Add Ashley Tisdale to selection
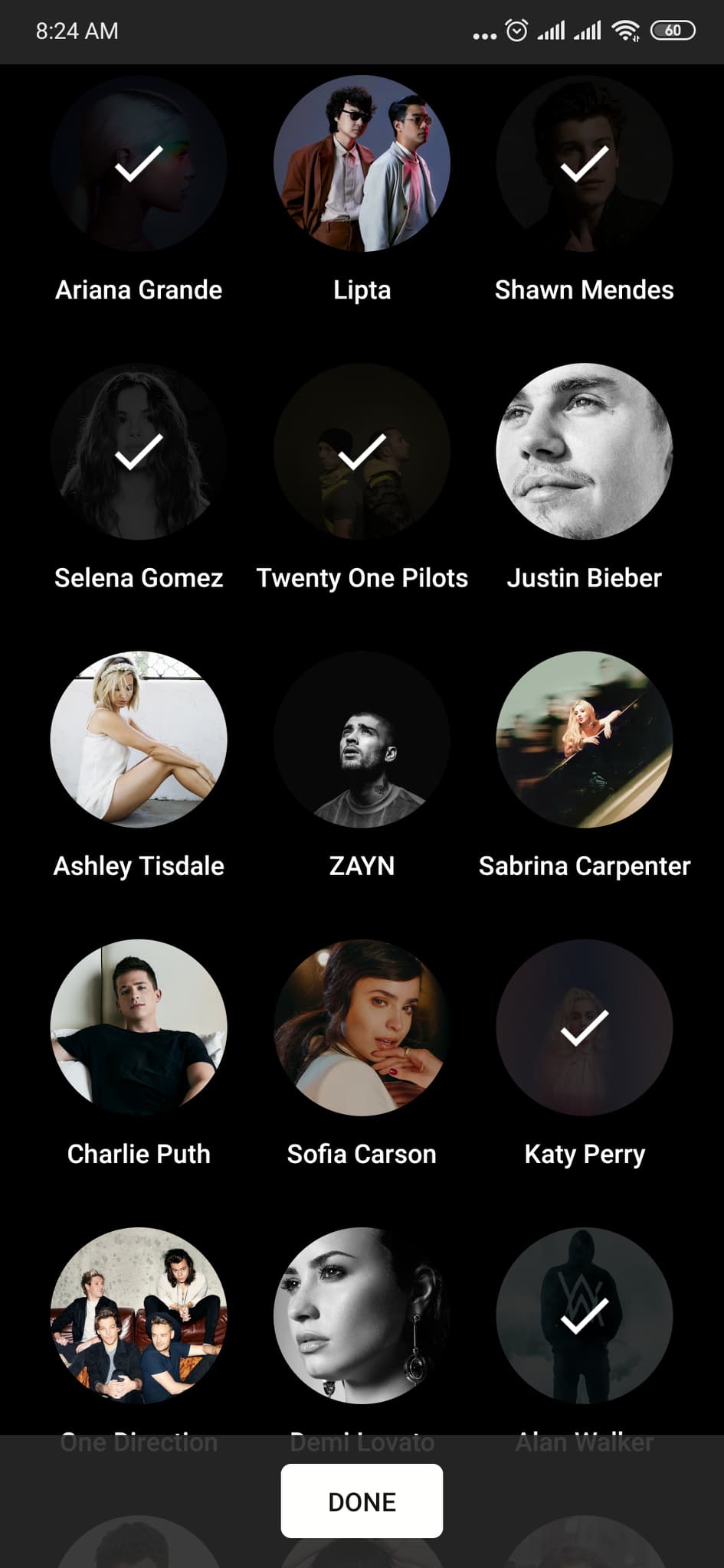 point(139,740)
